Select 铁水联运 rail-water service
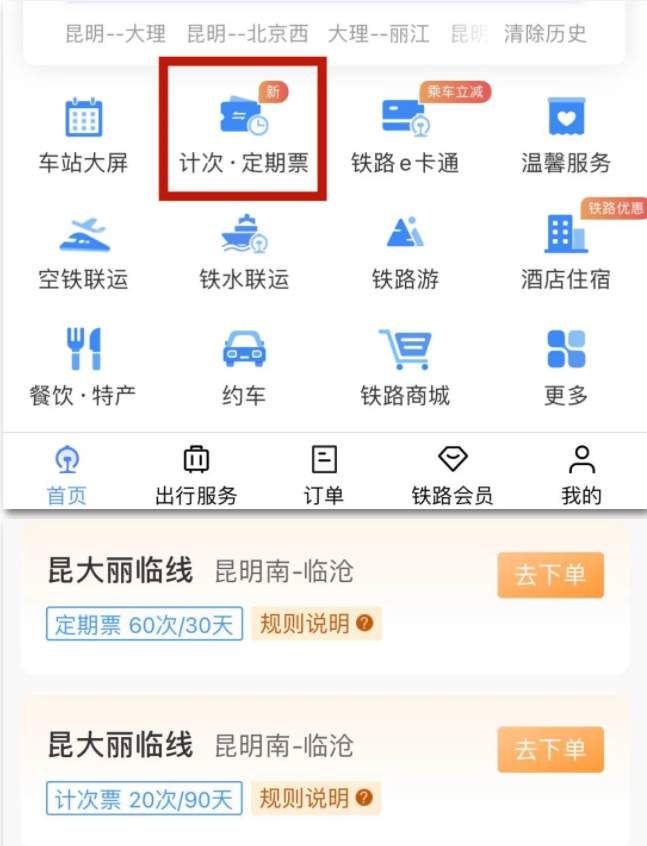Image resolution: width=647 pixels, height=846 pixels. [x=243, y=252]
